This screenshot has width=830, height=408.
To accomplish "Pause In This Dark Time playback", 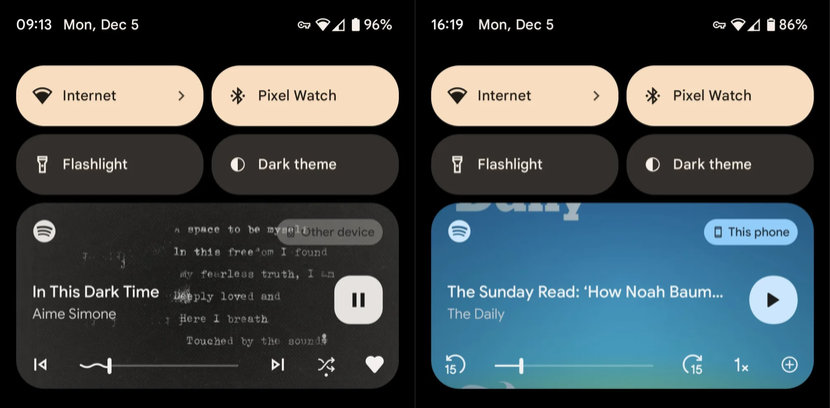I will (x=358, y=299).
